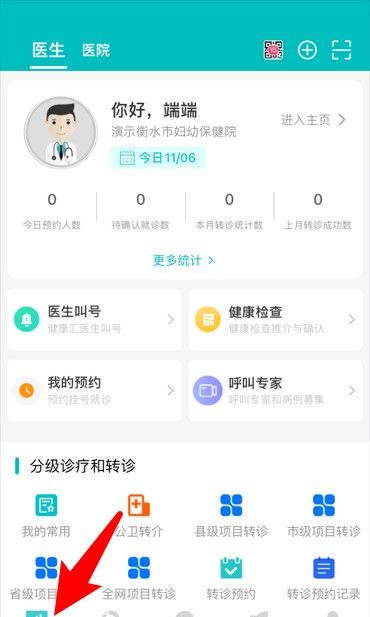Switch to the 医院 tab

(96, 50)
